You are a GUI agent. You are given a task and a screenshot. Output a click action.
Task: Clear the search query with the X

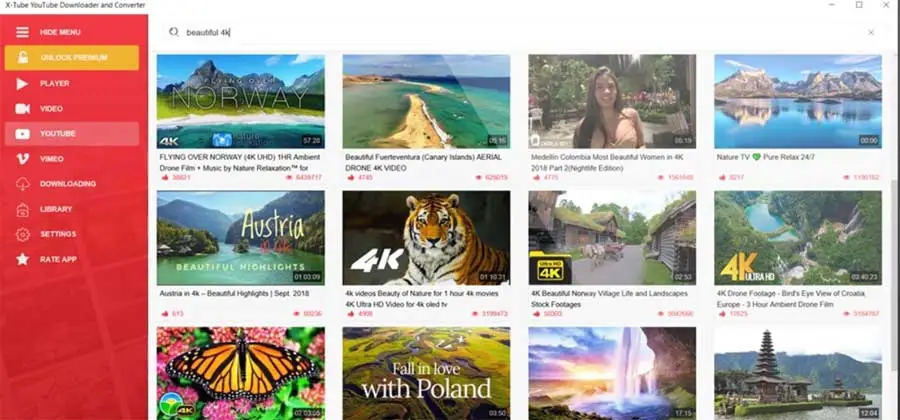pos(870,32)
